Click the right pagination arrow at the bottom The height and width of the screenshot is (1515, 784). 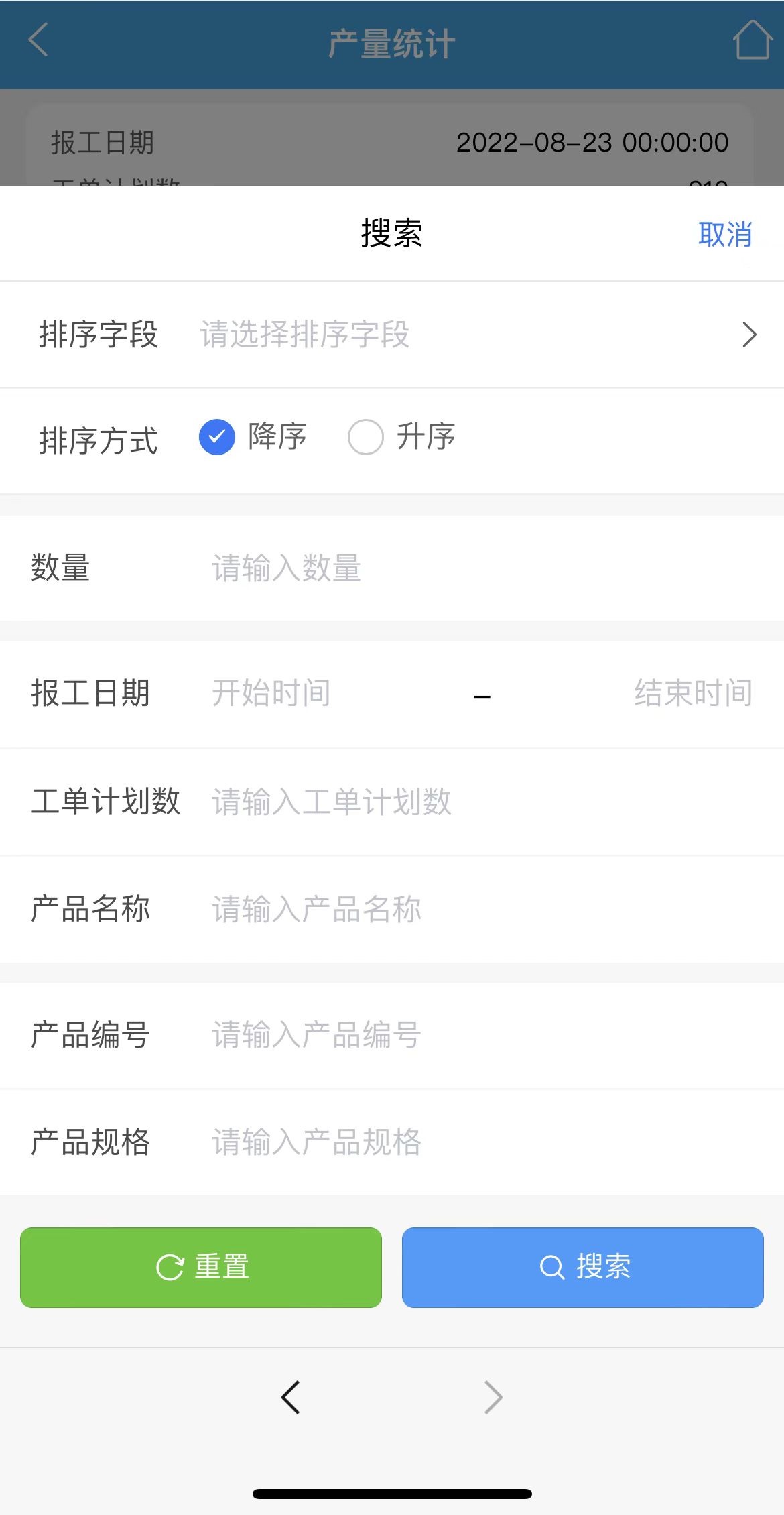[x=493, y=1397]
